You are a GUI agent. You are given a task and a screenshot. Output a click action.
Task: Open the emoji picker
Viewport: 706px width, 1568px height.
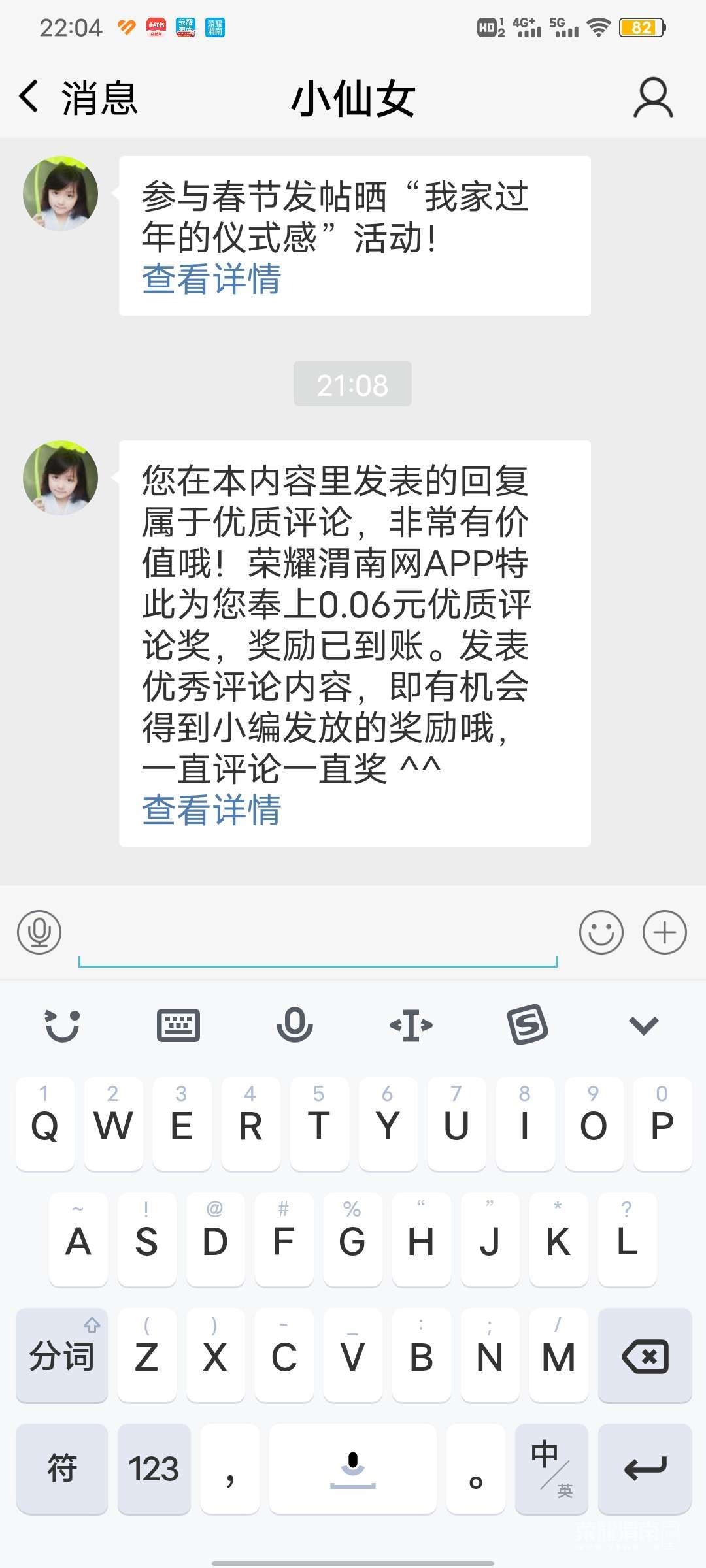(x=601, y=932)
